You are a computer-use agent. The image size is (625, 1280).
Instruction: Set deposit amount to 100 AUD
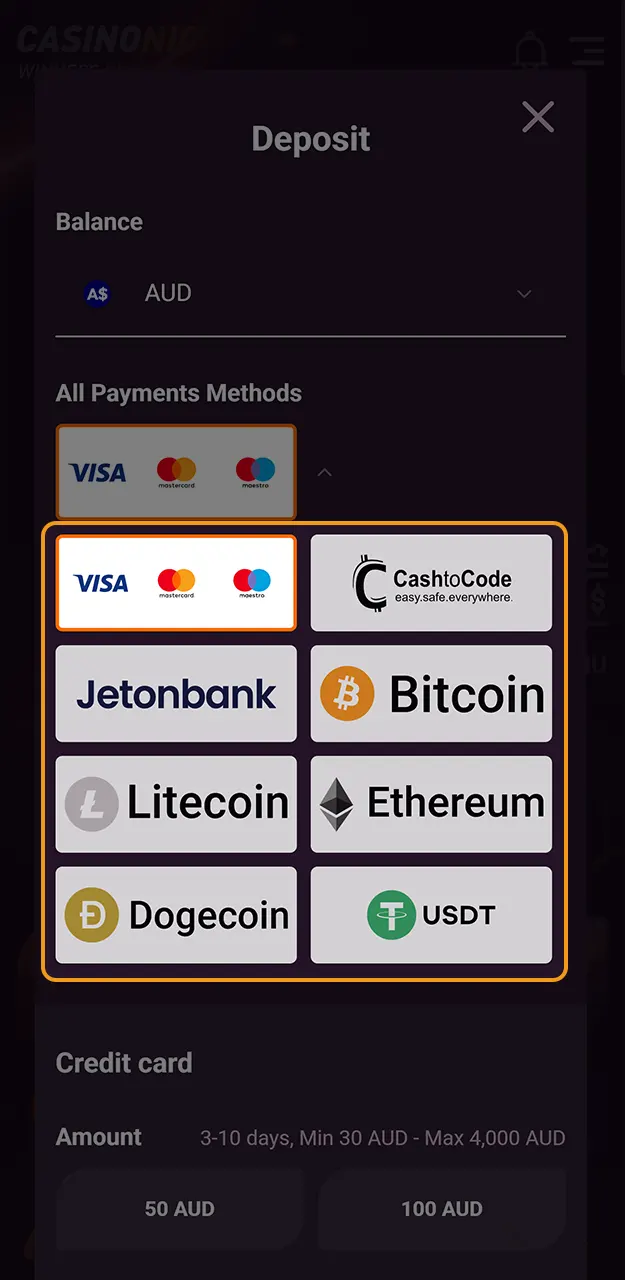pyautogui.click(x=441, y=1208)
